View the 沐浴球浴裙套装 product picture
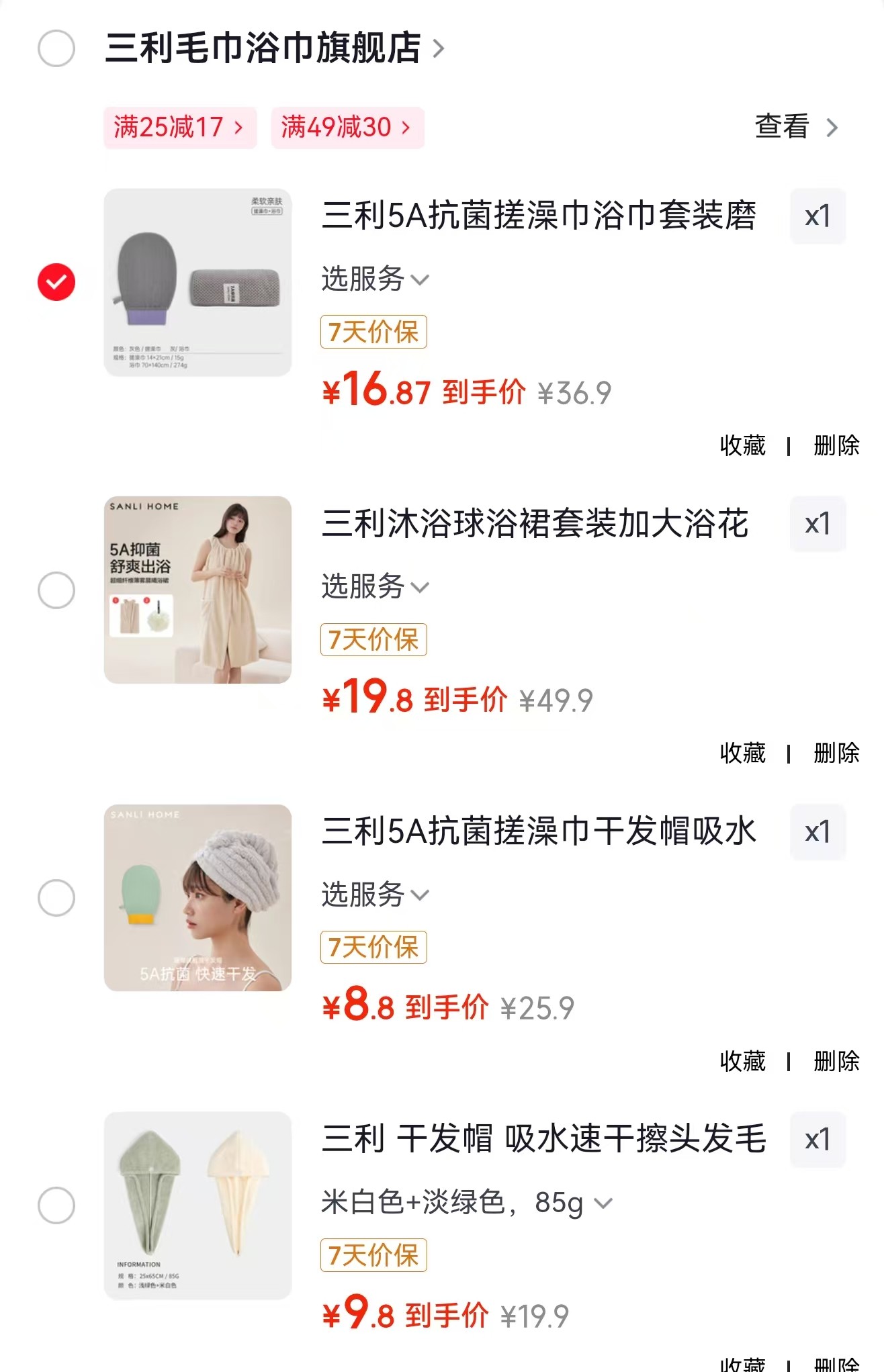884x1372 pixels. [x=197, y=590]
